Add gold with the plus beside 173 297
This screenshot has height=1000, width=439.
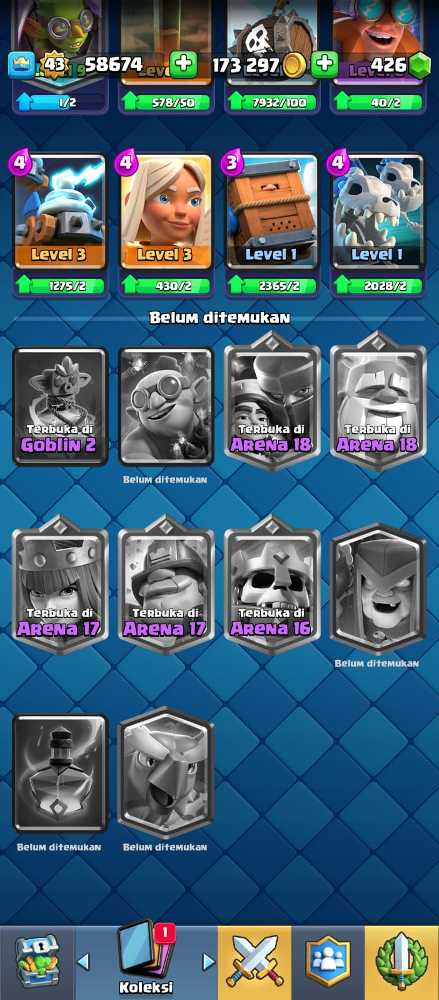point(324,64)
